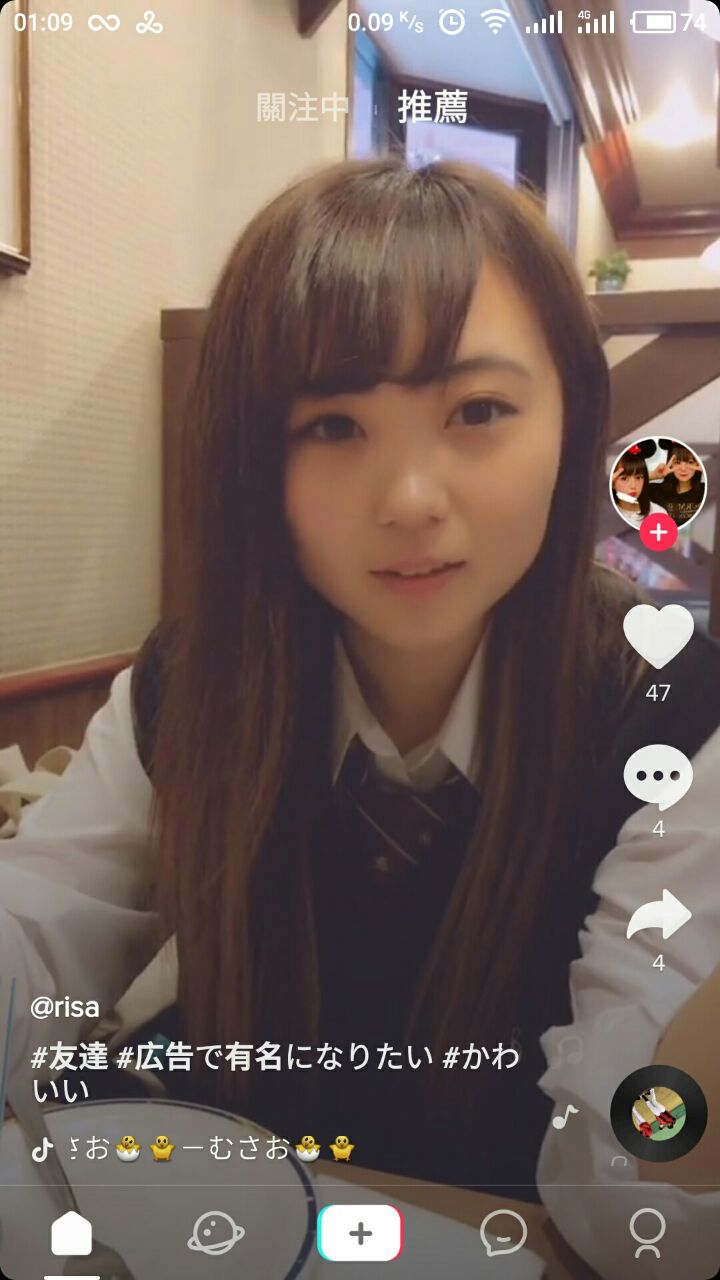The height and width of the screenshot is (1280, 720).
Task: Open the spinning music disc
Action: tap(658, 1113)
